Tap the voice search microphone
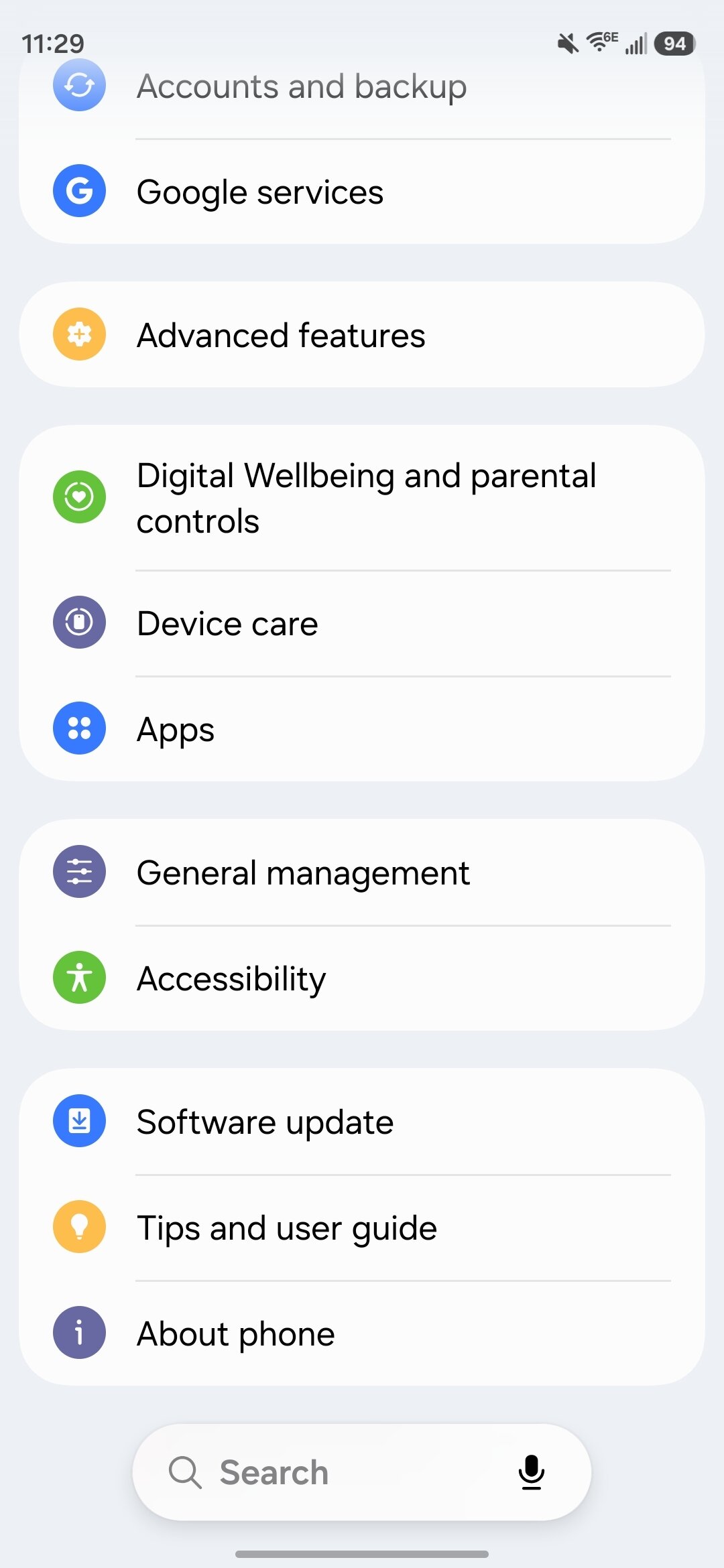 point(531,1472)
